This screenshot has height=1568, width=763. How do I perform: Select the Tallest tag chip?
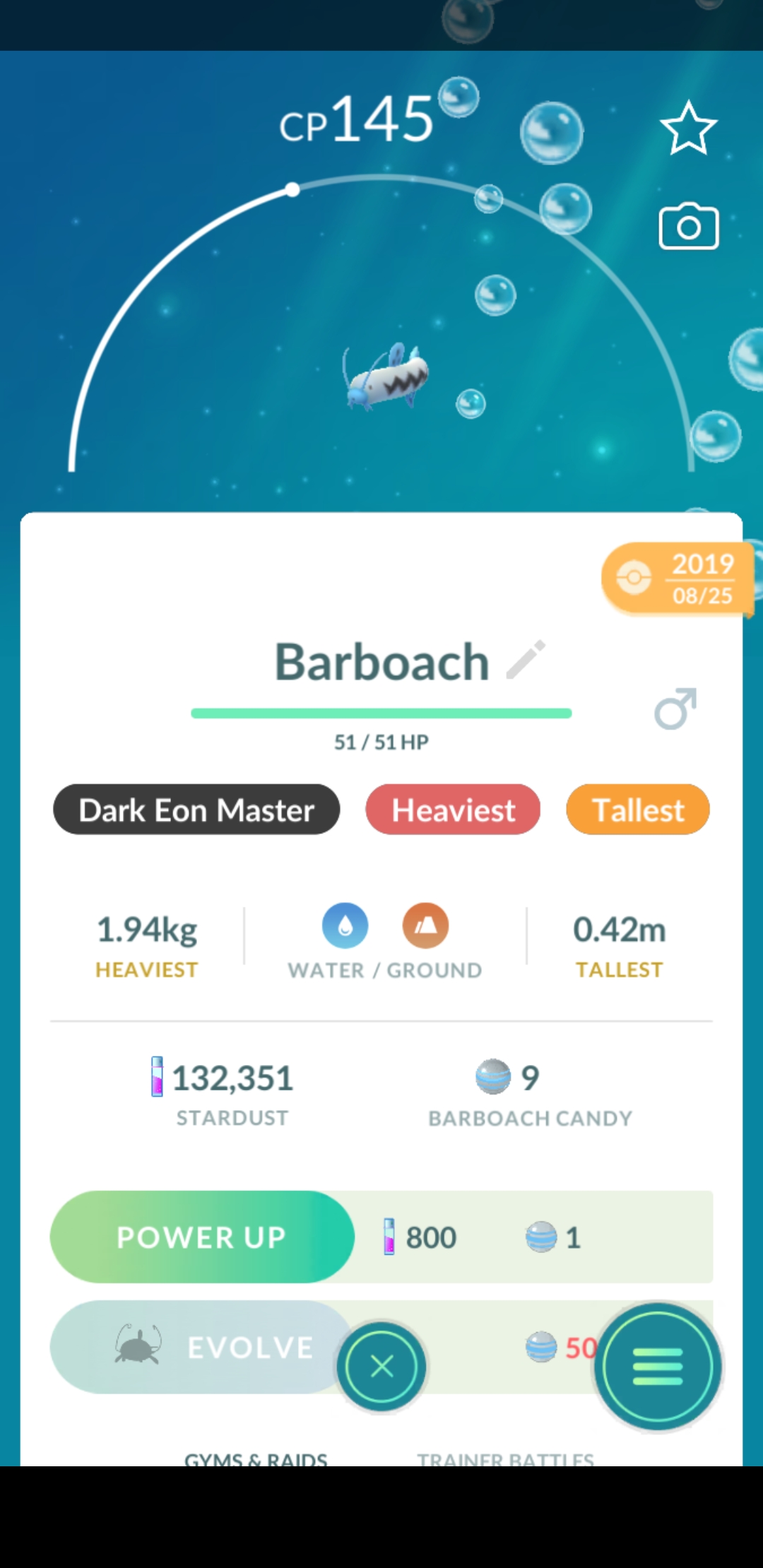637,809
